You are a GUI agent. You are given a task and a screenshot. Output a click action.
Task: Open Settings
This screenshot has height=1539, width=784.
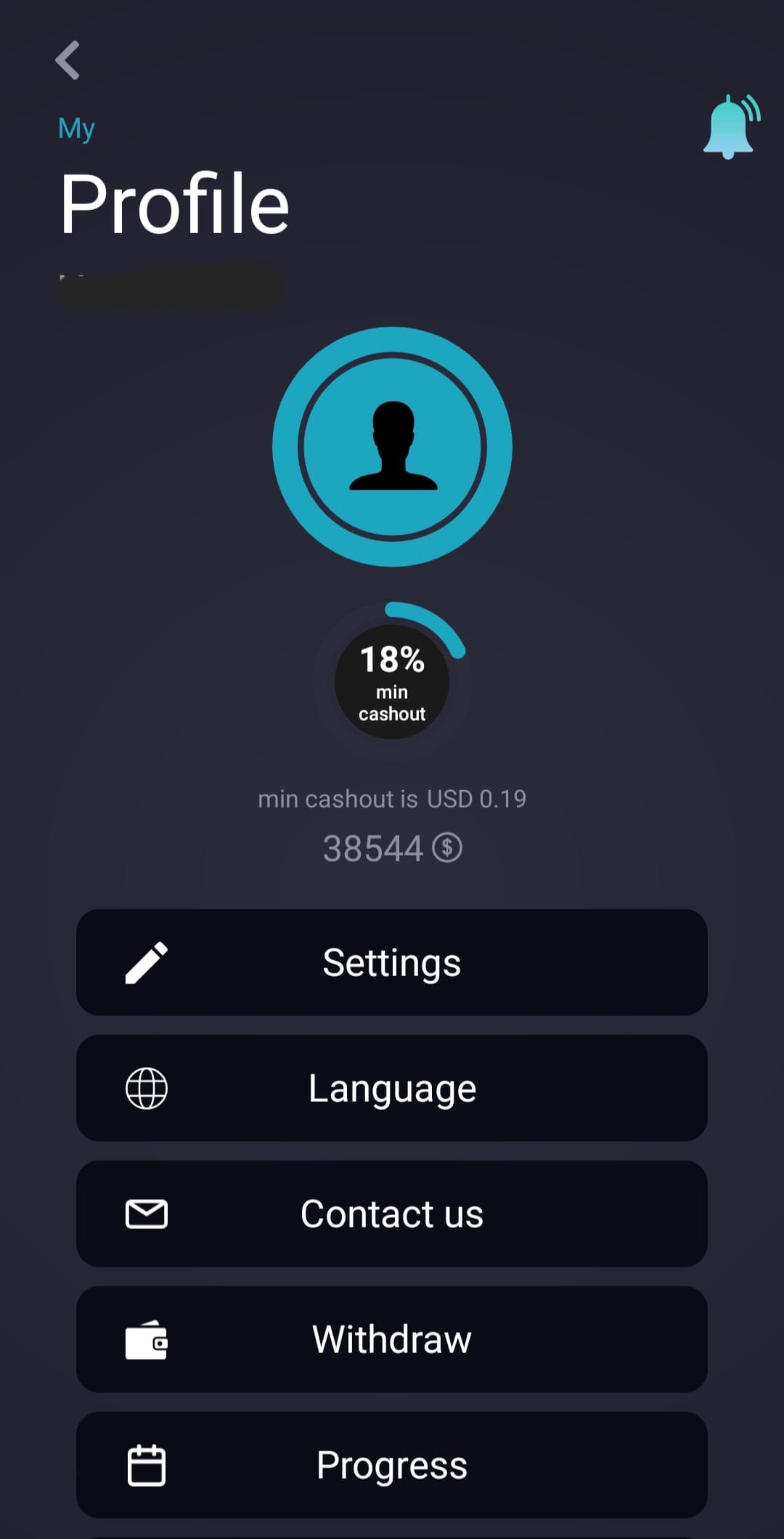click(x=392, y=962)
